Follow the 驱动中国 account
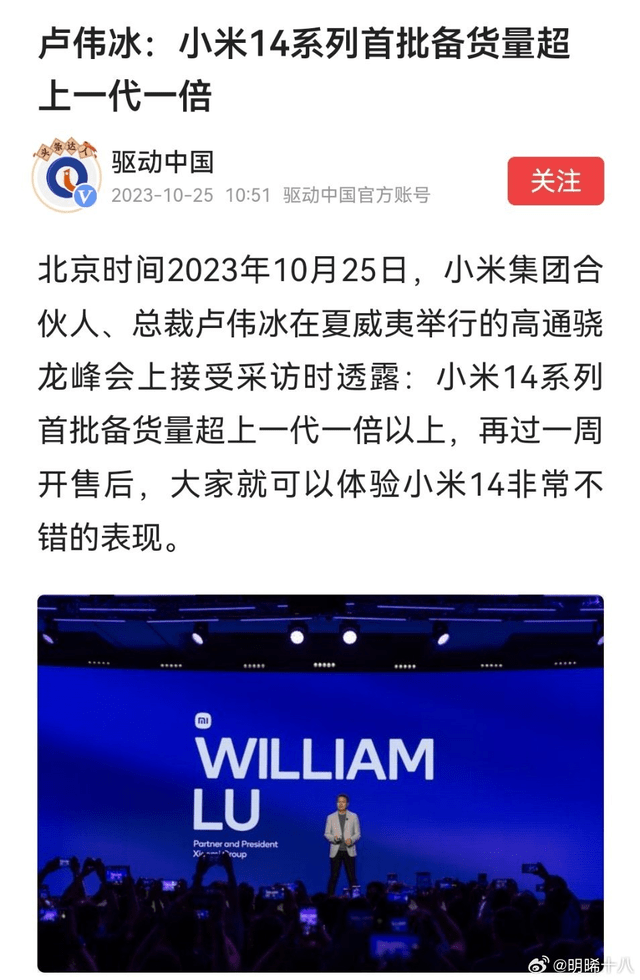 555,181
